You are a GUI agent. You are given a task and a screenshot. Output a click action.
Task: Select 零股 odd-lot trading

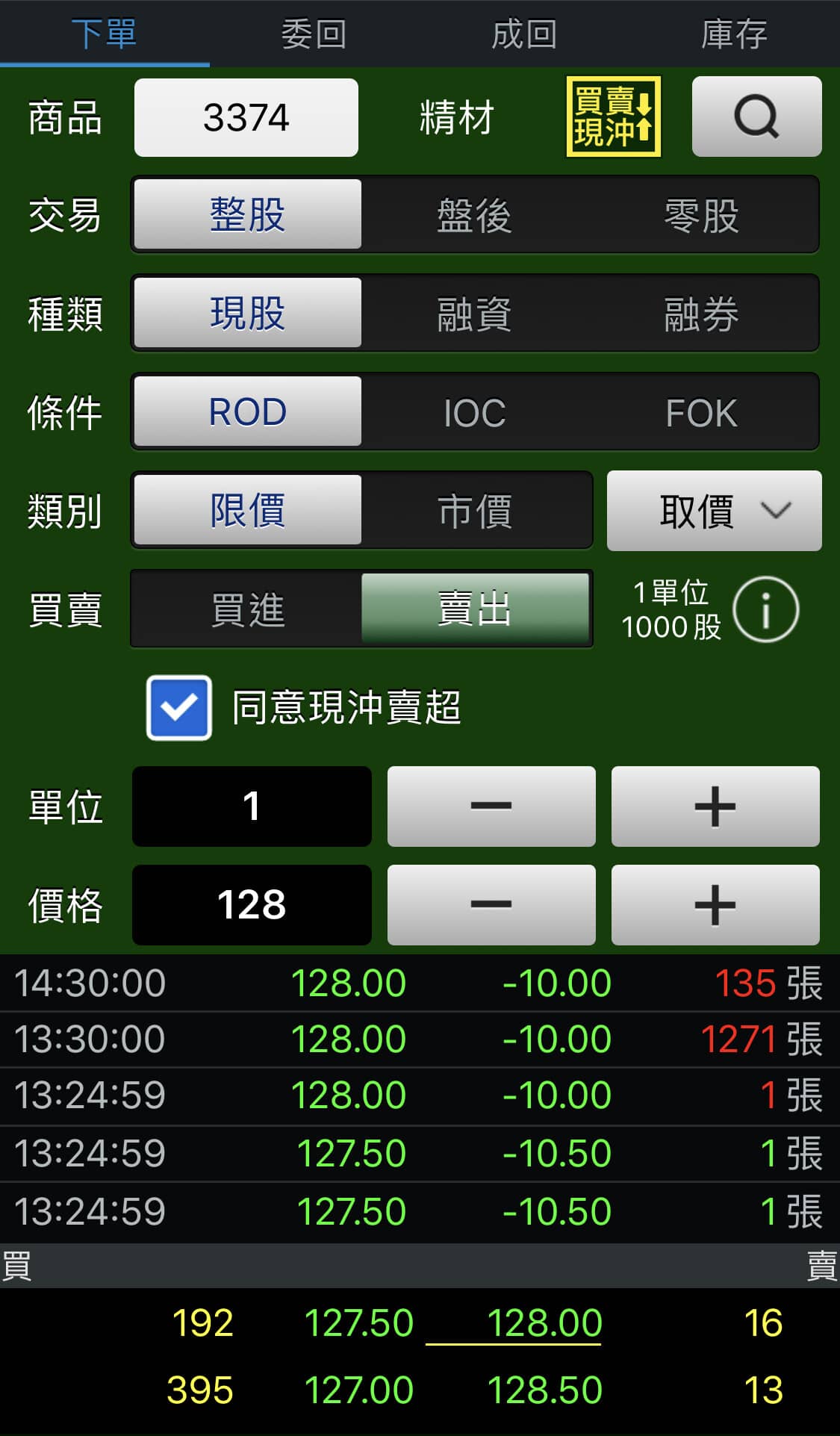pos(701,215)
